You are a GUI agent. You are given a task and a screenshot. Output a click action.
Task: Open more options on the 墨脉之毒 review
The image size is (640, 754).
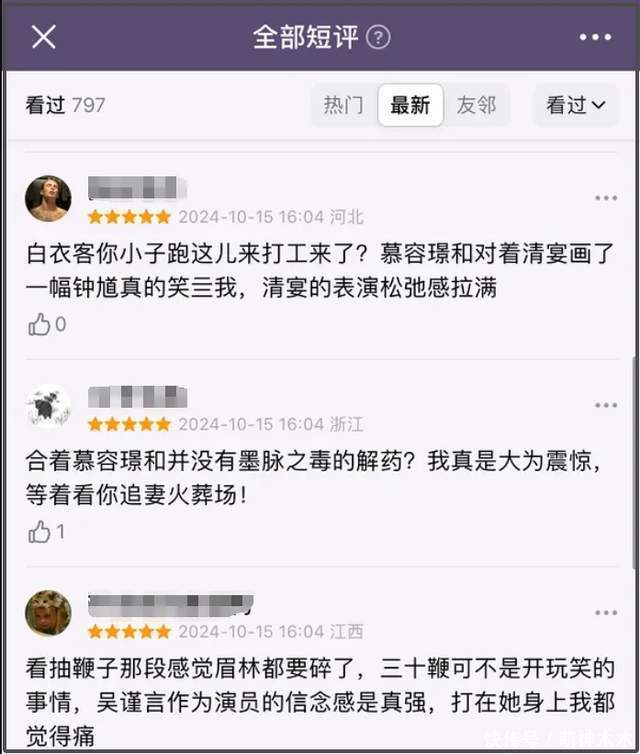[606, 405]
